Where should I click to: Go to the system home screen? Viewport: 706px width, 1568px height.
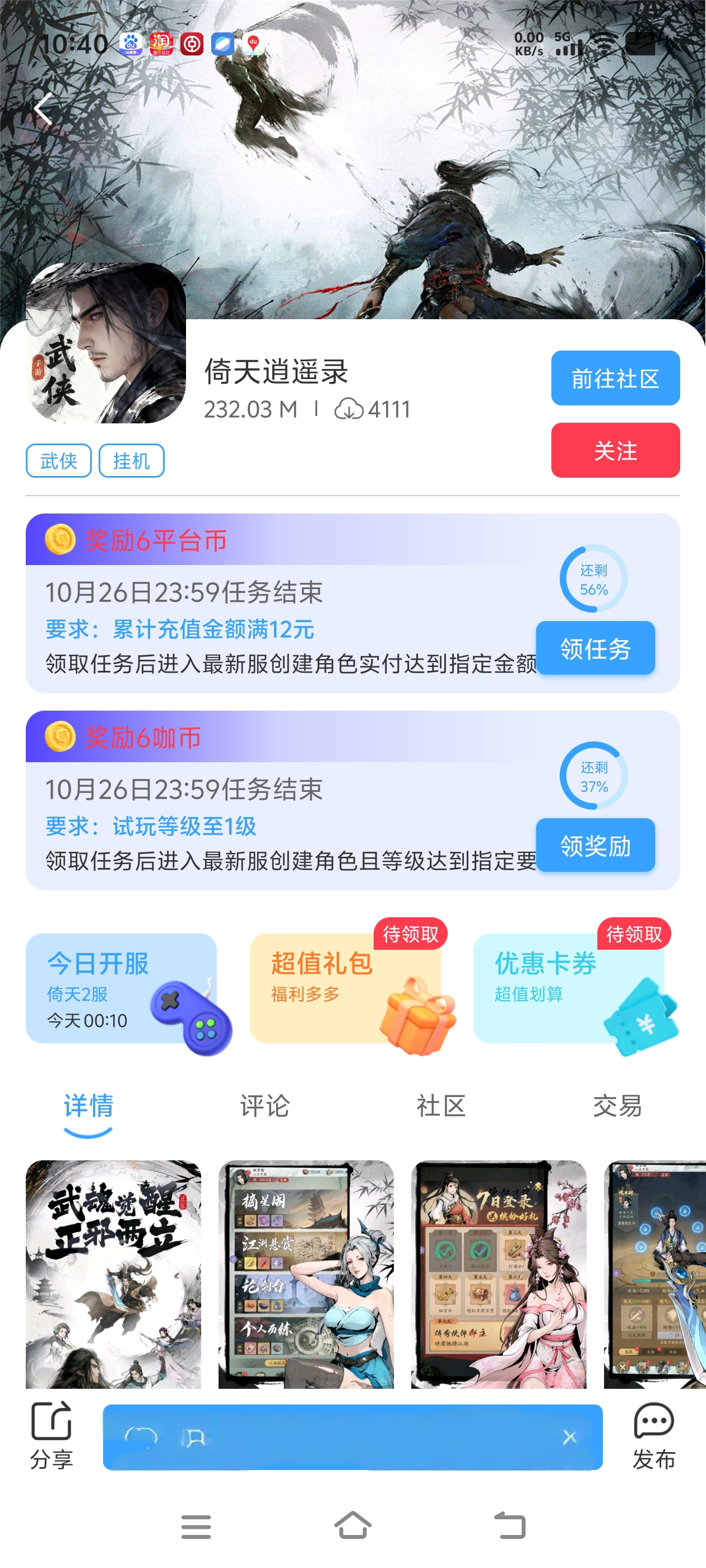point(352,1526)
